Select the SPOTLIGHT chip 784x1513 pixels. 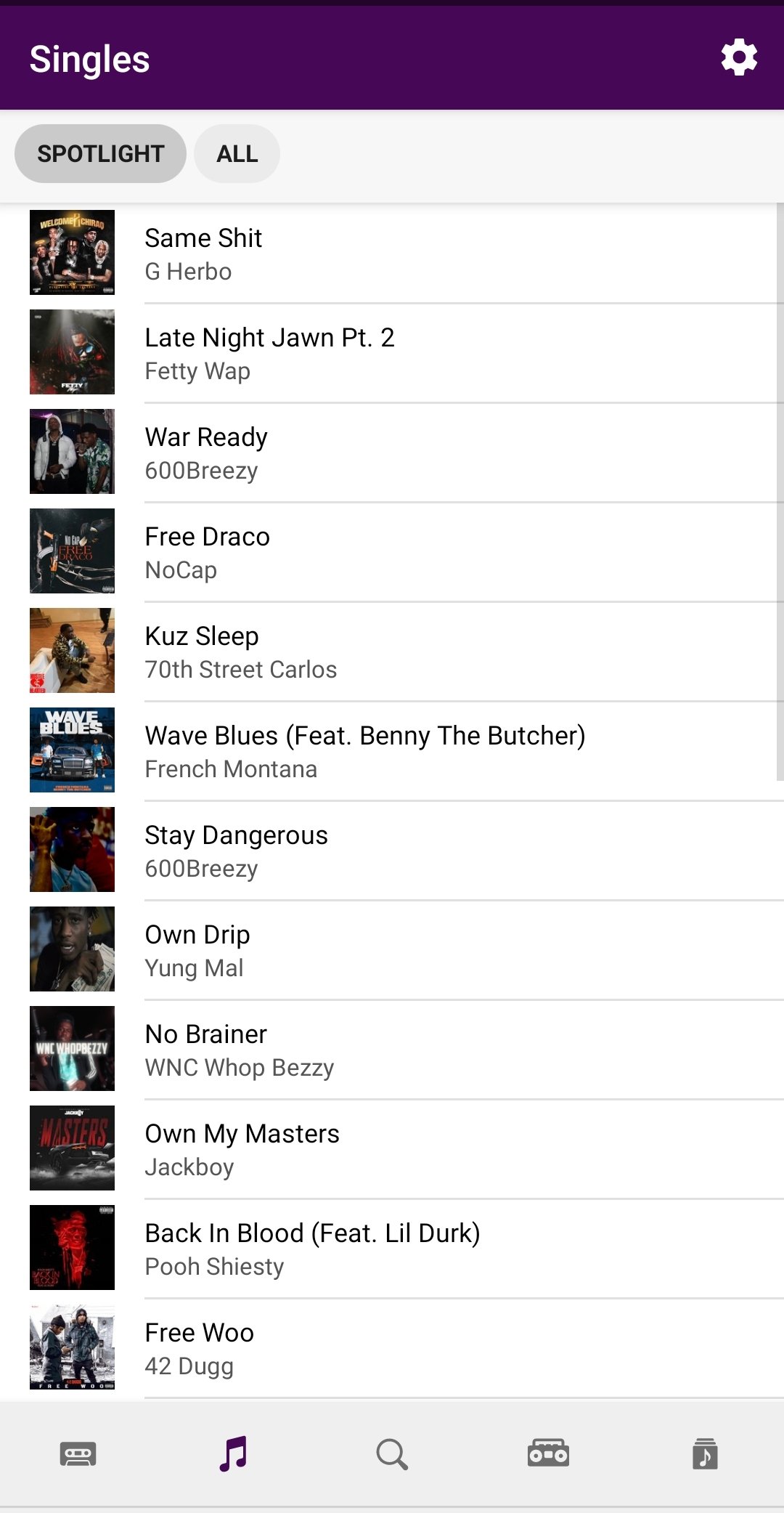[100, 153]
